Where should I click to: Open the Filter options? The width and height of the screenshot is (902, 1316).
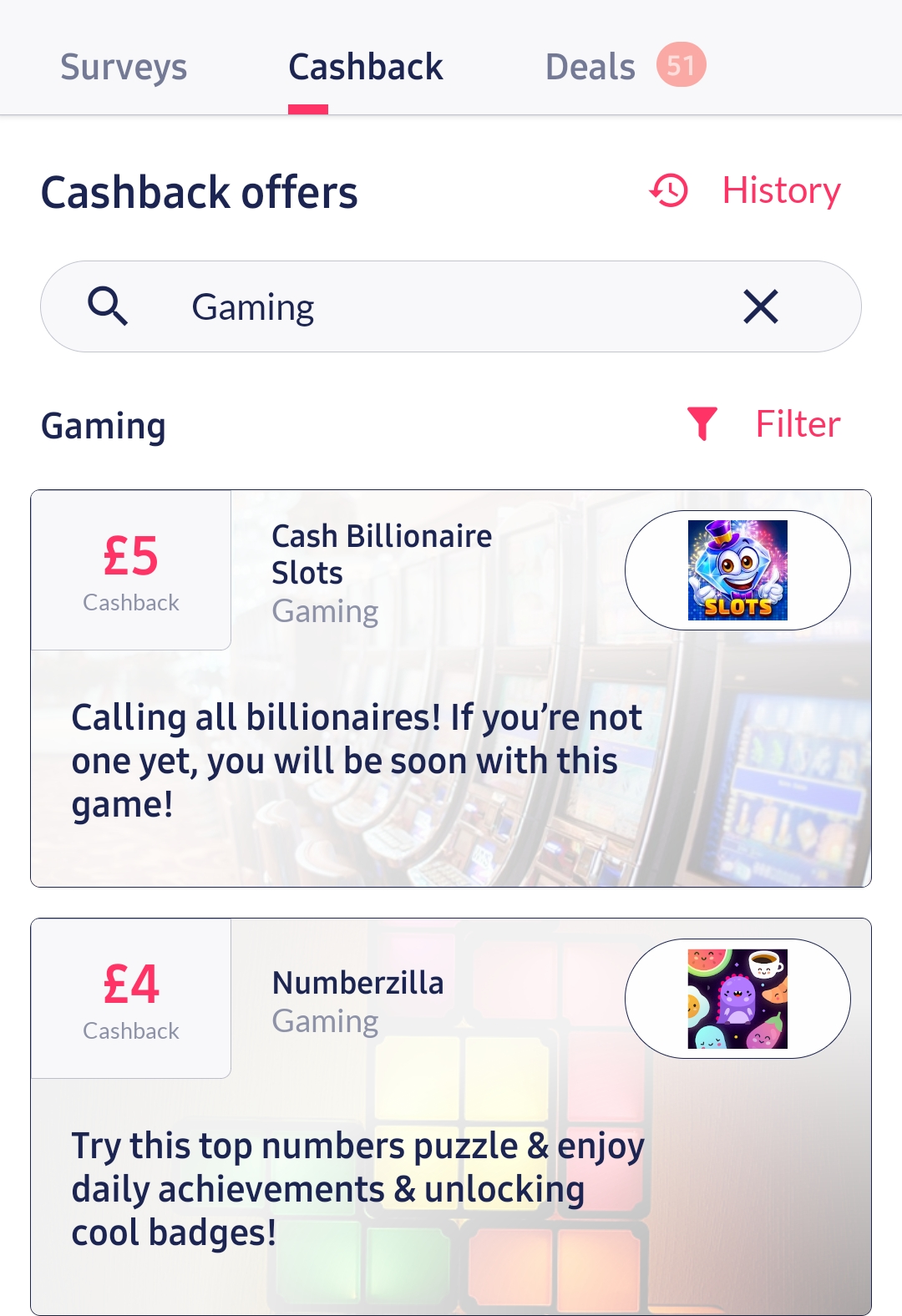pos(763,424)
